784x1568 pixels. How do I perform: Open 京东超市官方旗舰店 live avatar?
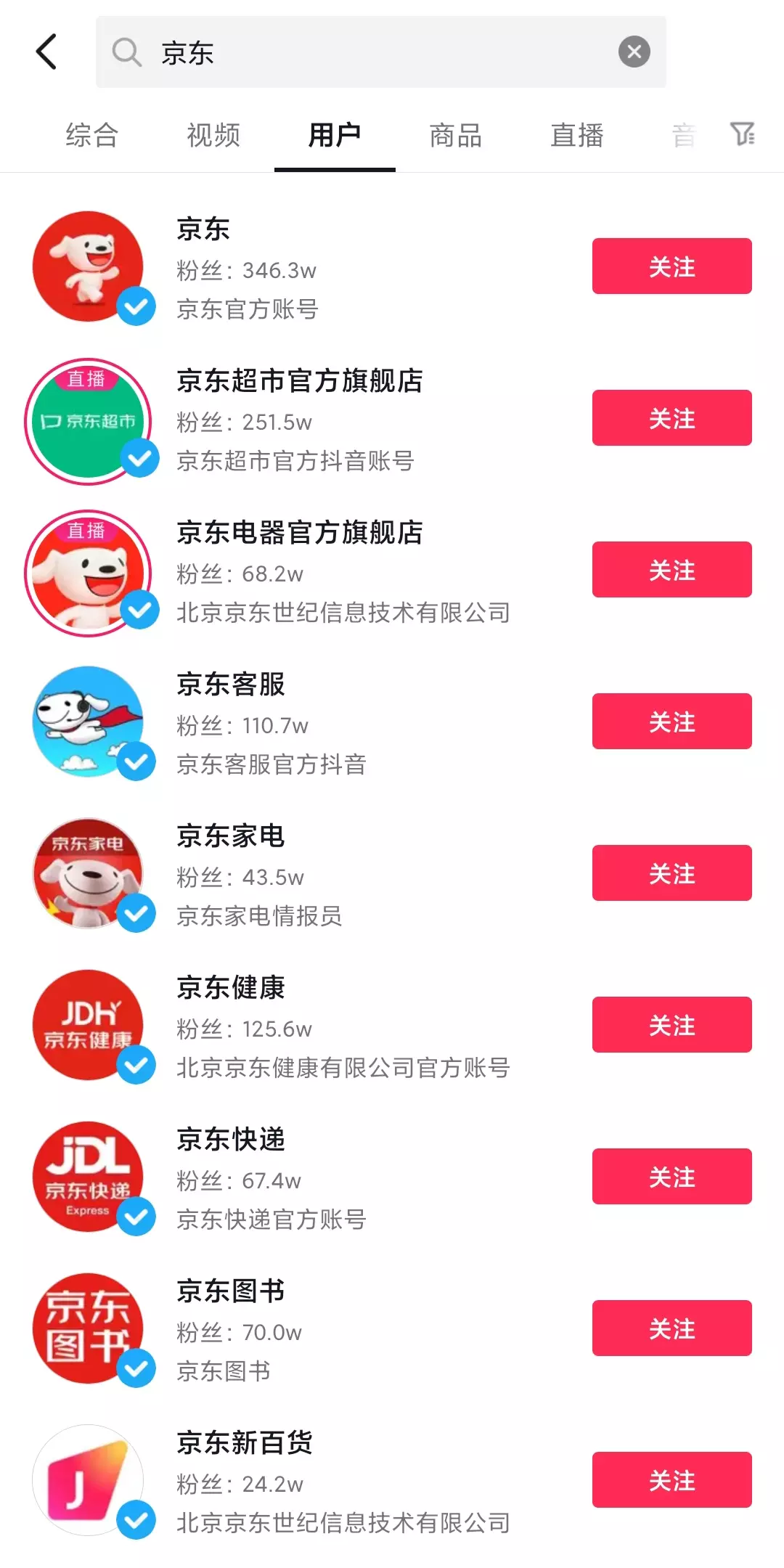(x=88, y=422)
